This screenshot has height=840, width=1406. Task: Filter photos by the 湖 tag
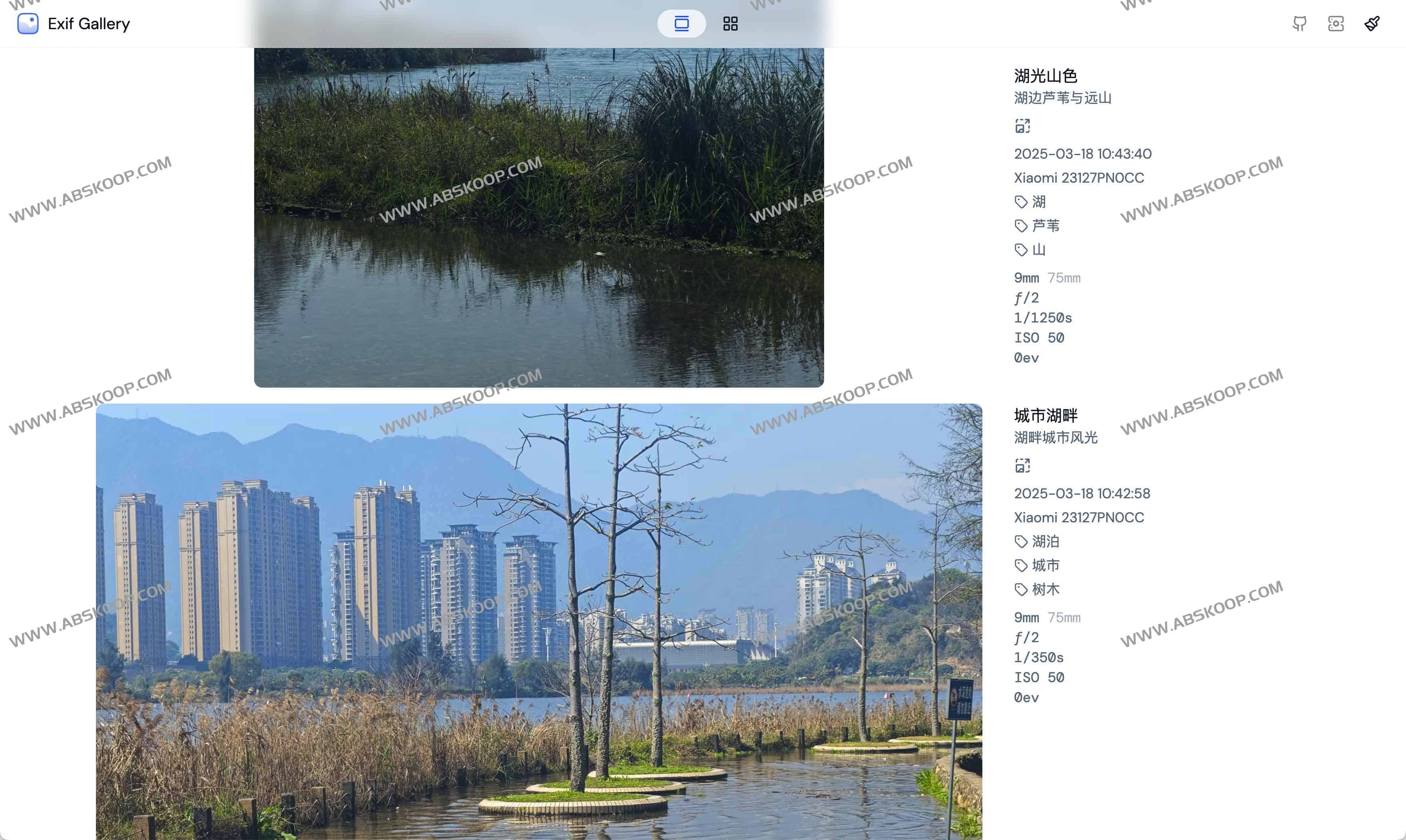click(1038, 202)
